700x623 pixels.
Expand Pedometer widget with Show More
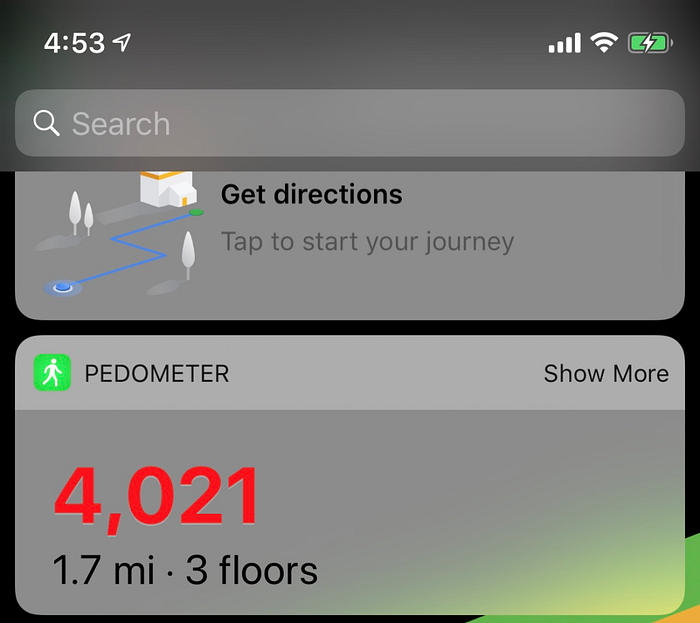click(606, 374)
